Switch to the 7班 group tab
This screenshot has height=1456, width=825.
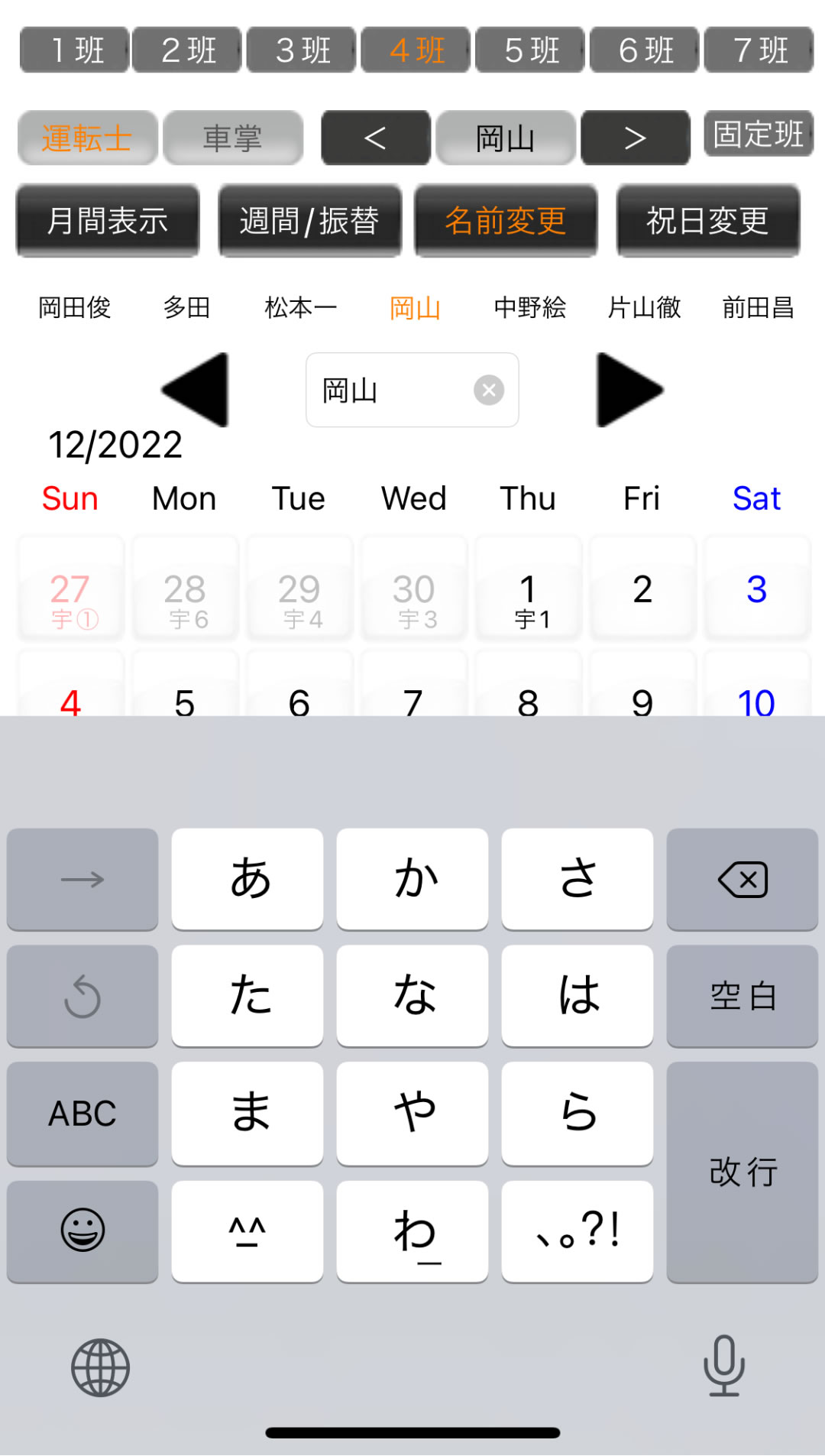click(759, 50)
